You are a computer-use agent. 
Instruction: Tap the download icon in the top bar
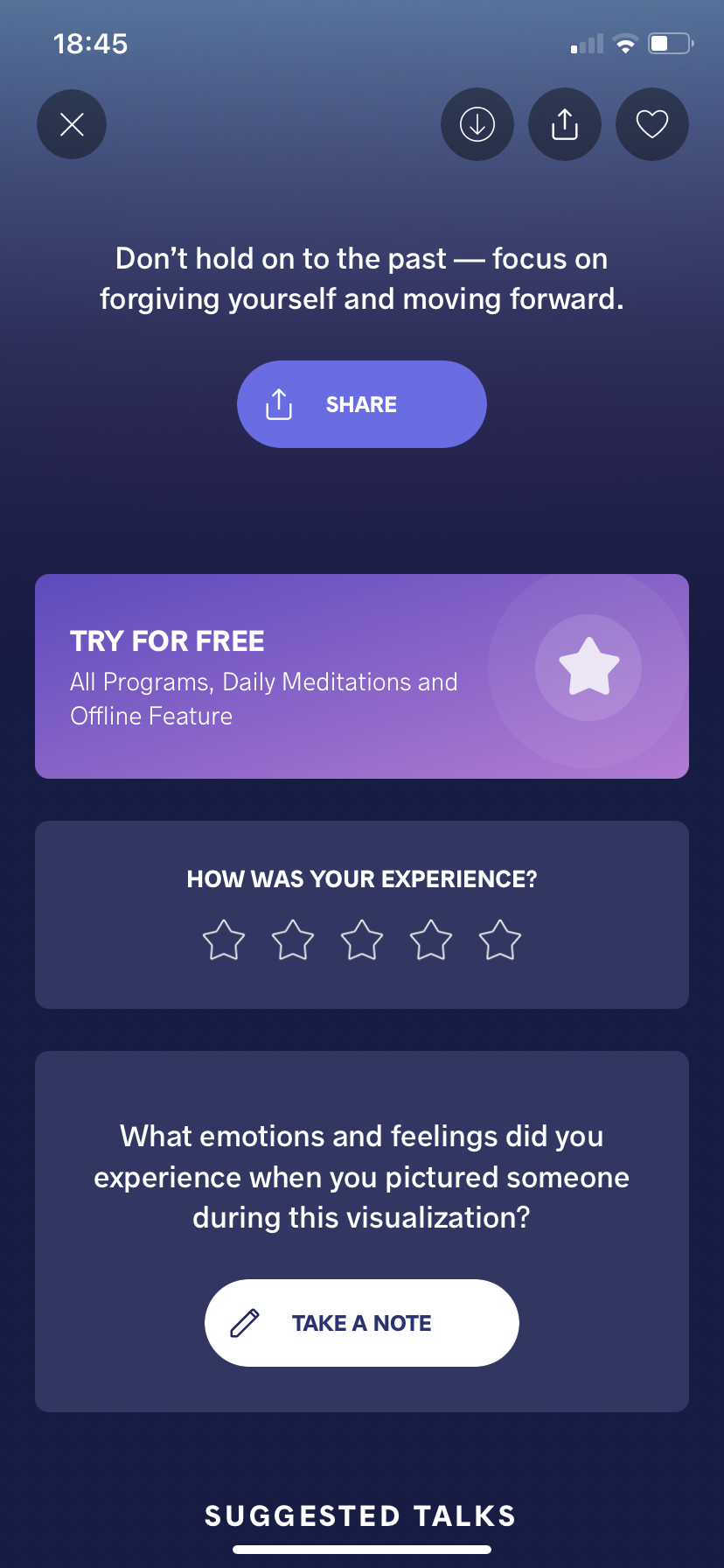477,123
